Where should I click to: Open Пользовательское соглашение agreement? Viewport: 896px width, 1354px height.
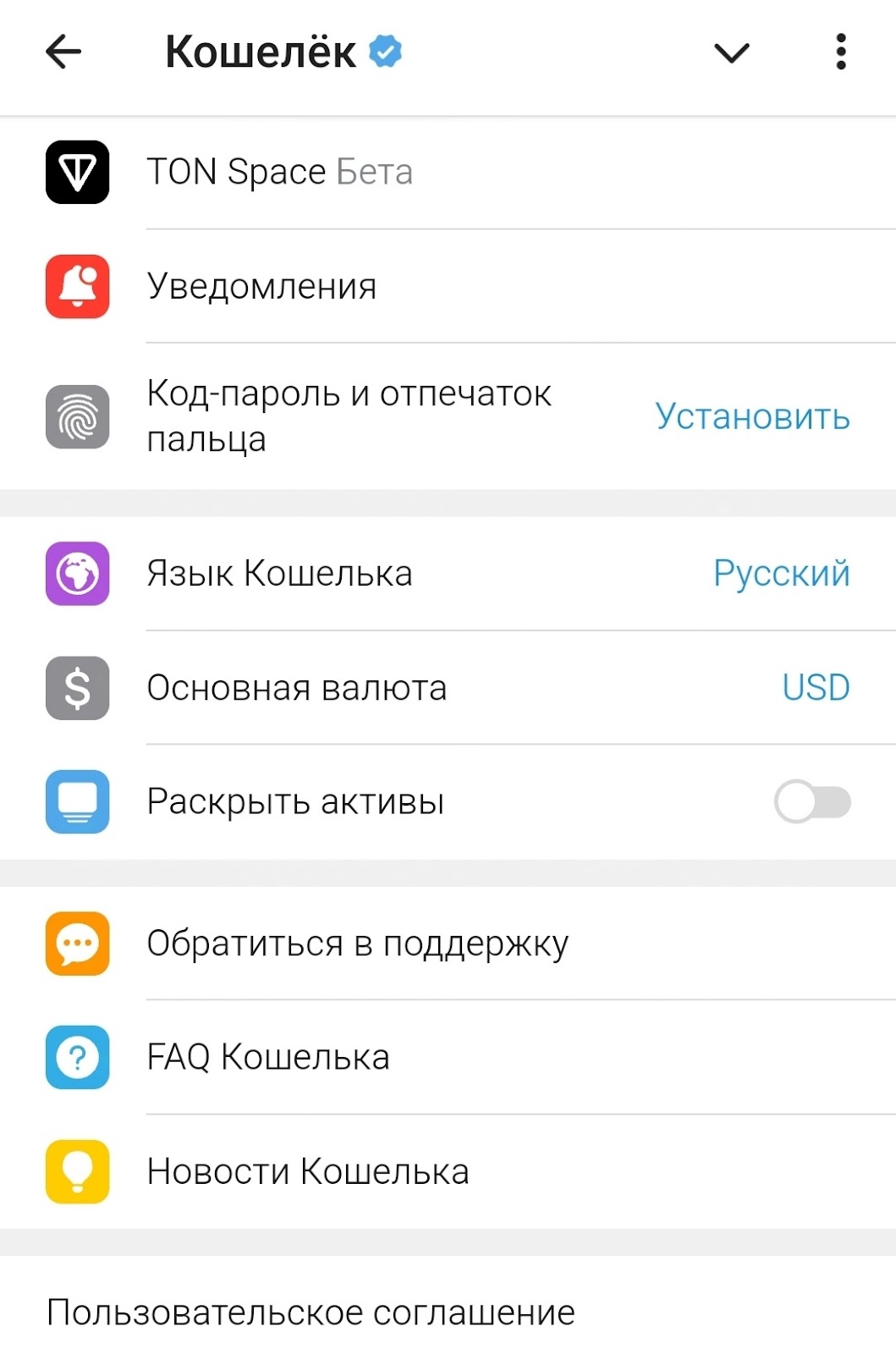pyautogui.click(x=311, y=1312)
